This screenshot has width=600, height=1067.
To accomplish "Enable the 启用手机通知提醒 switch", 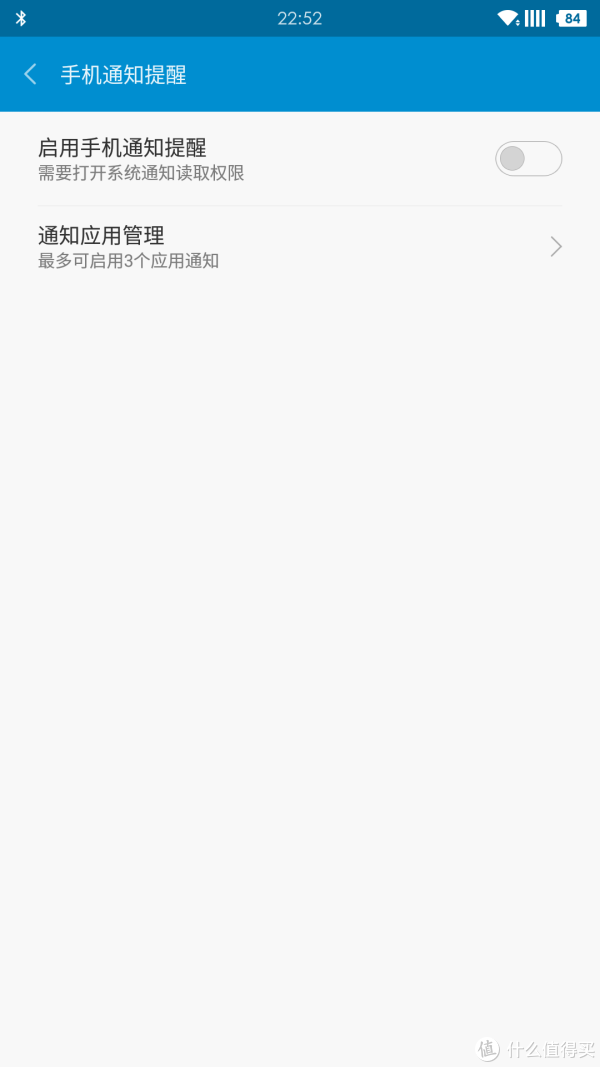I will coord(529,159).
